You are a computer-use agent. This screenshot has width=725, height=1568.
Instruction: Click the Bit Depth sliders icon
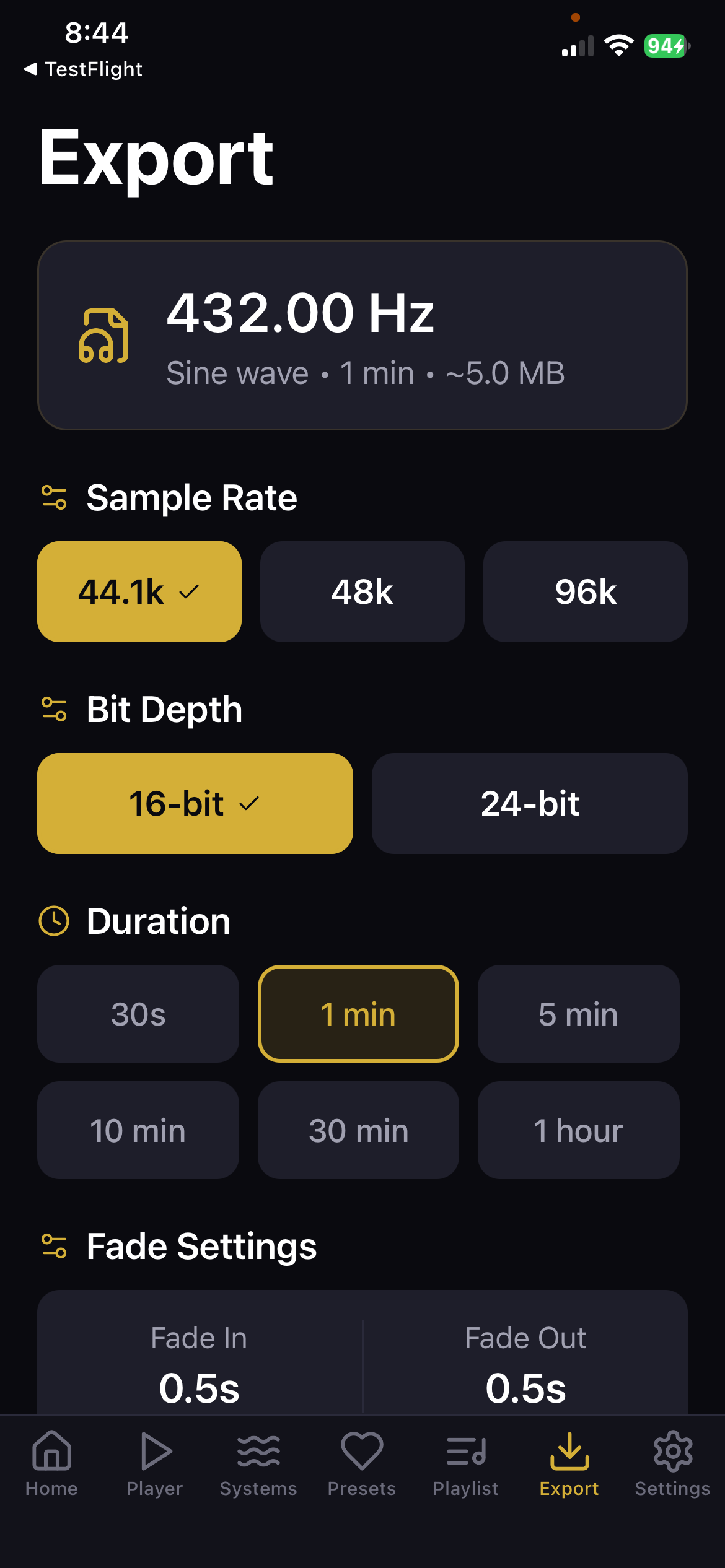tap(55, 711)
